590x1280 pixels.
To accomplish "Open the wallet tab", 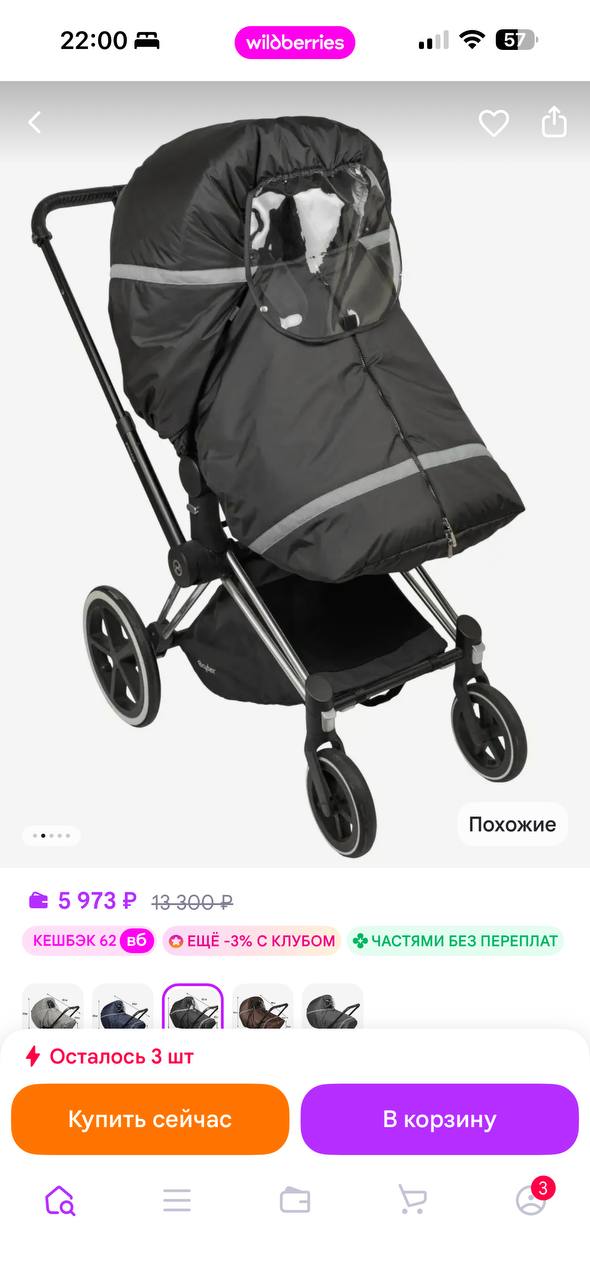I will click(x=295, y=1200).
